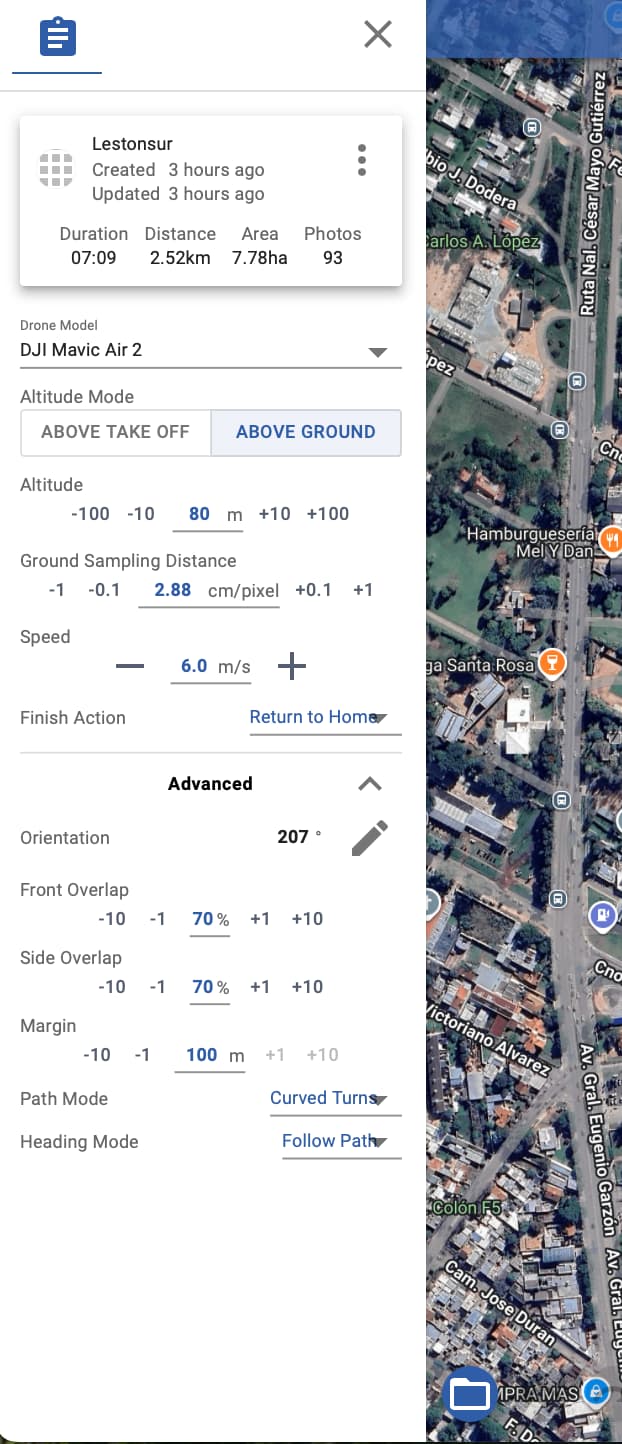Viewport: 622px width, 1444px height.
Task: Raise ground sampling distance by +0.1
Action: point(313,590)
